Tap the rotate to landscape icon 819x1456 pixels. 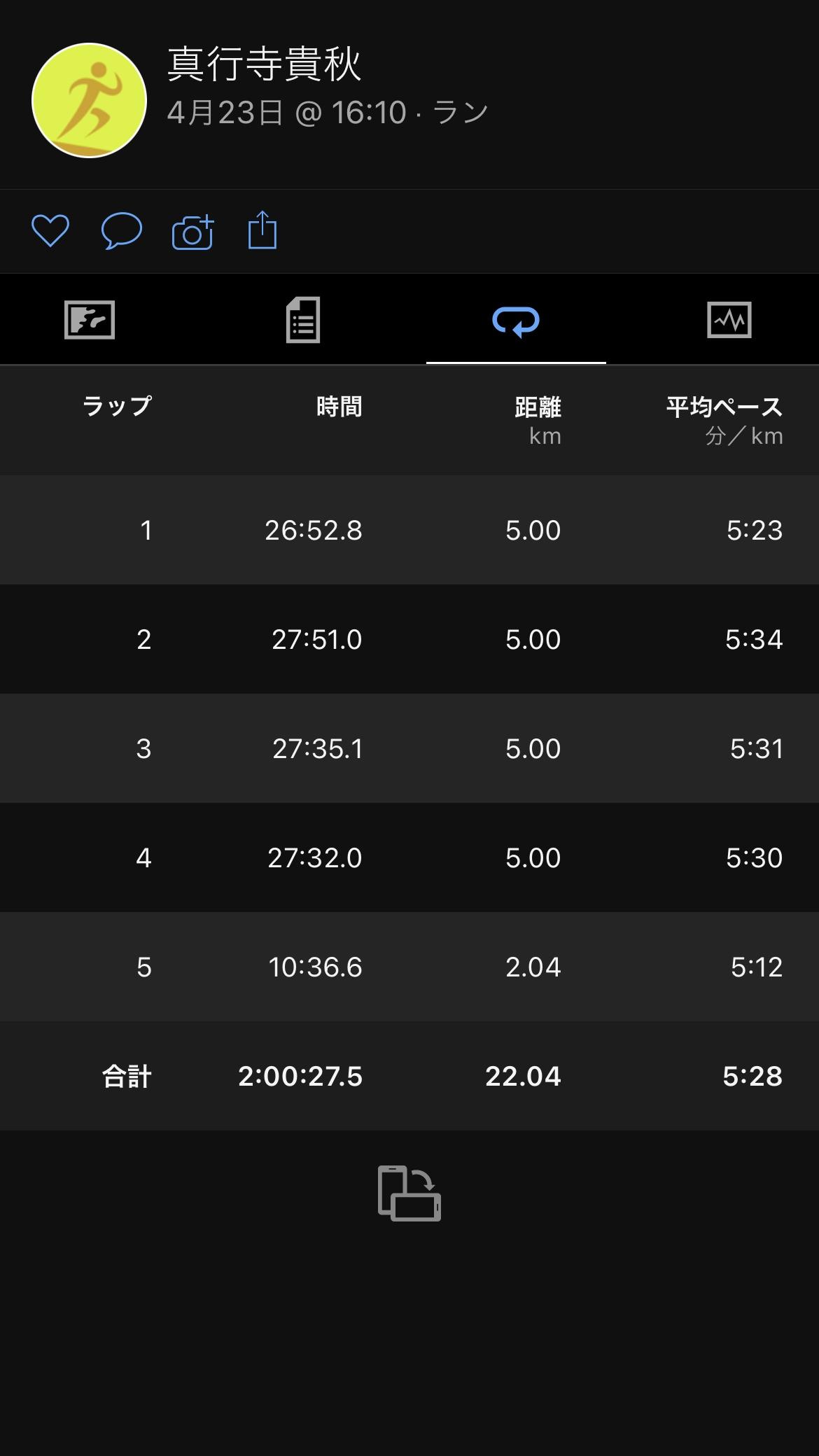click(x=409, y=1193)
